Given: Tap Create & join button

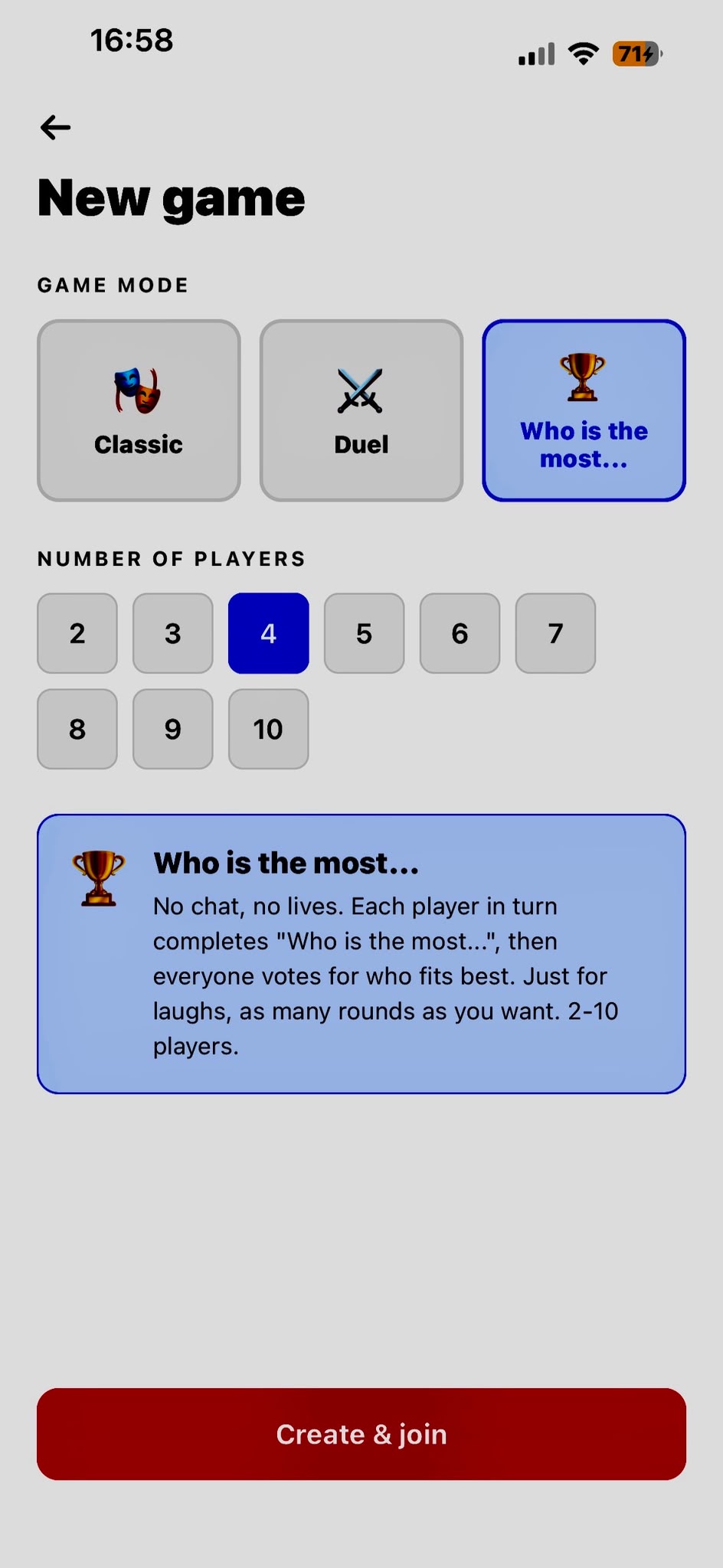Looking at the screenshot, I should (361, 1434).
